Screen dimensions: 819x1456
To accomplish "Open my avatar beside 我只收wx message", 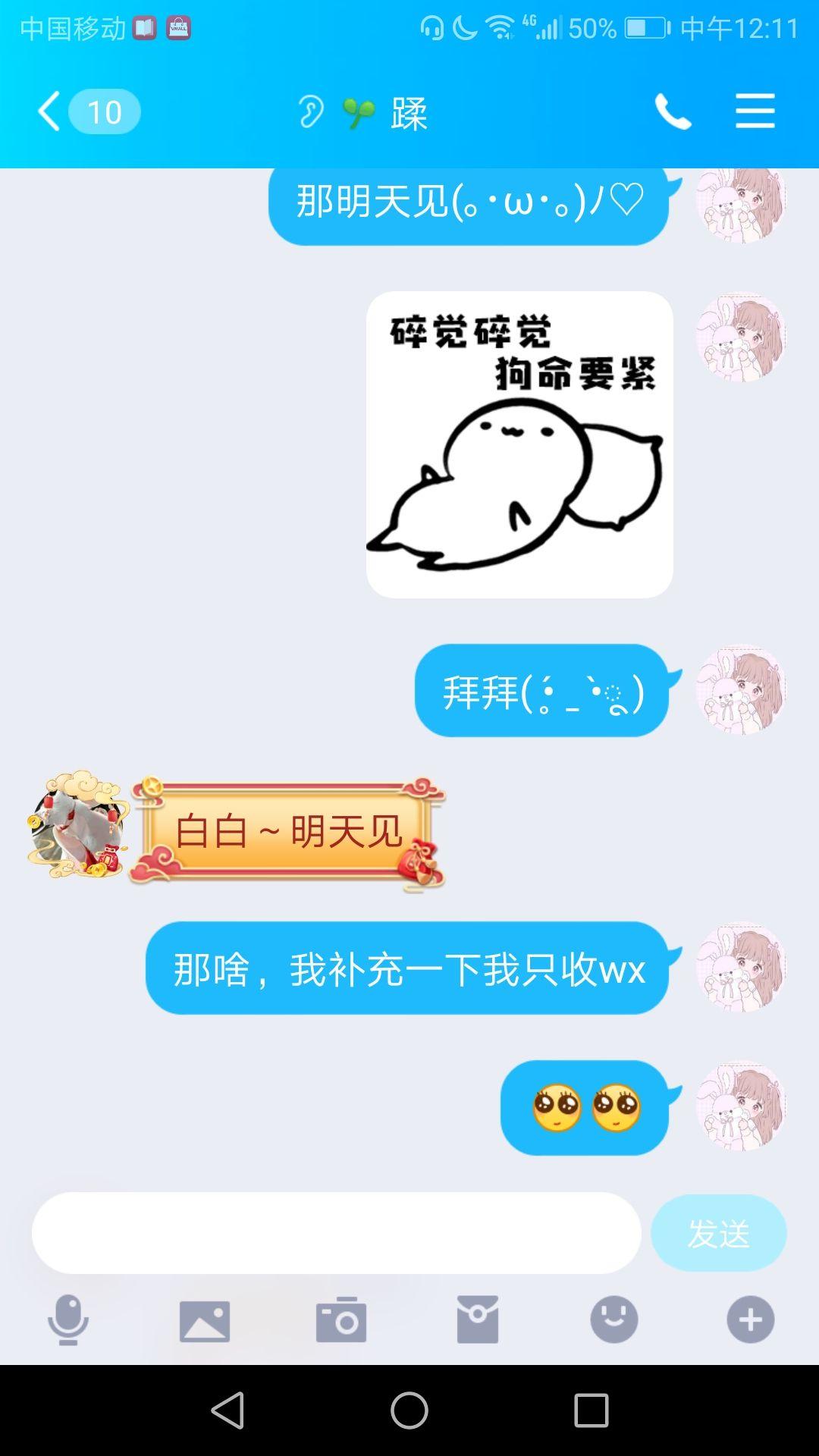I will 741,968.
